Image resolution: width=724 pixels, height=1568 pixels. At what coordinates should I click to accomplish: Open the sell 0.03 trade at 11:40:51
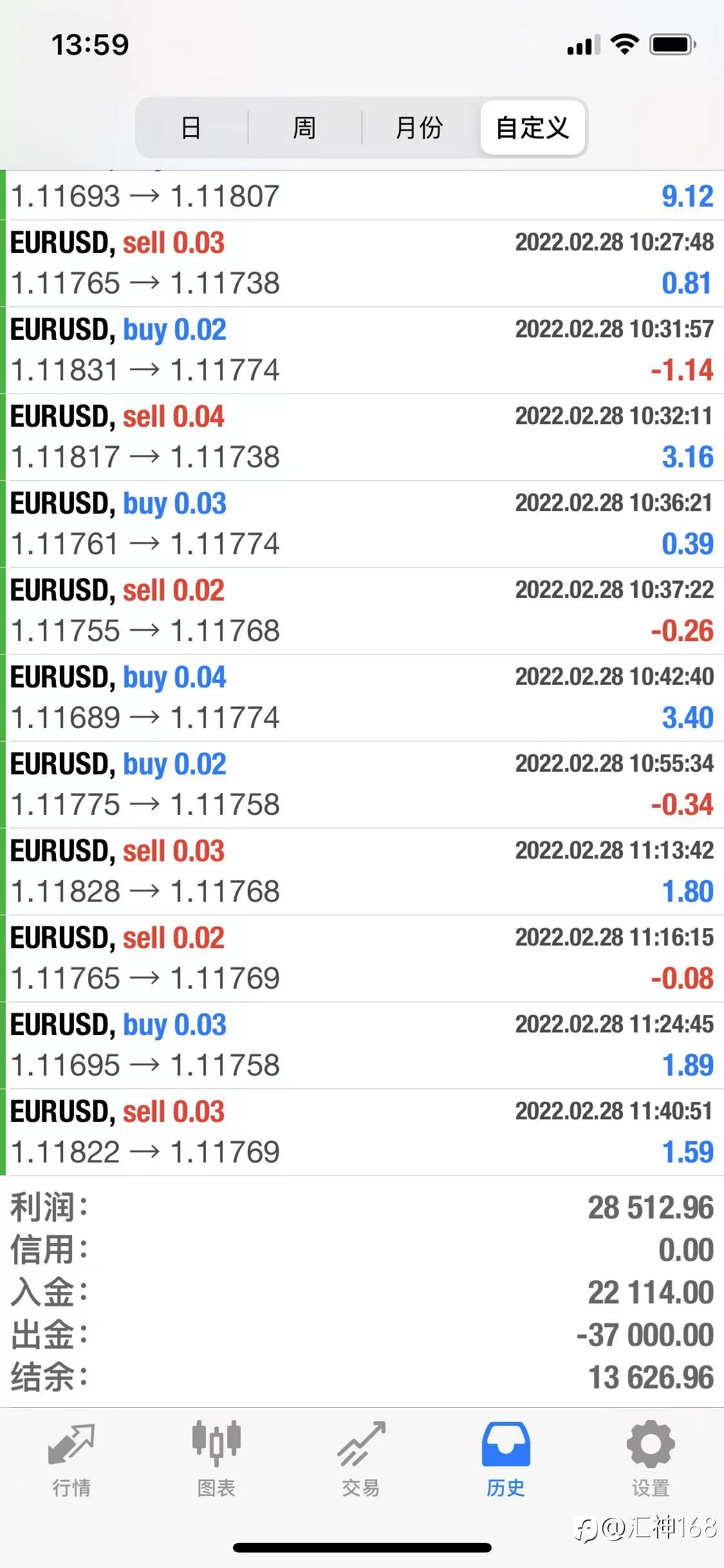(x=362, y=1132)
